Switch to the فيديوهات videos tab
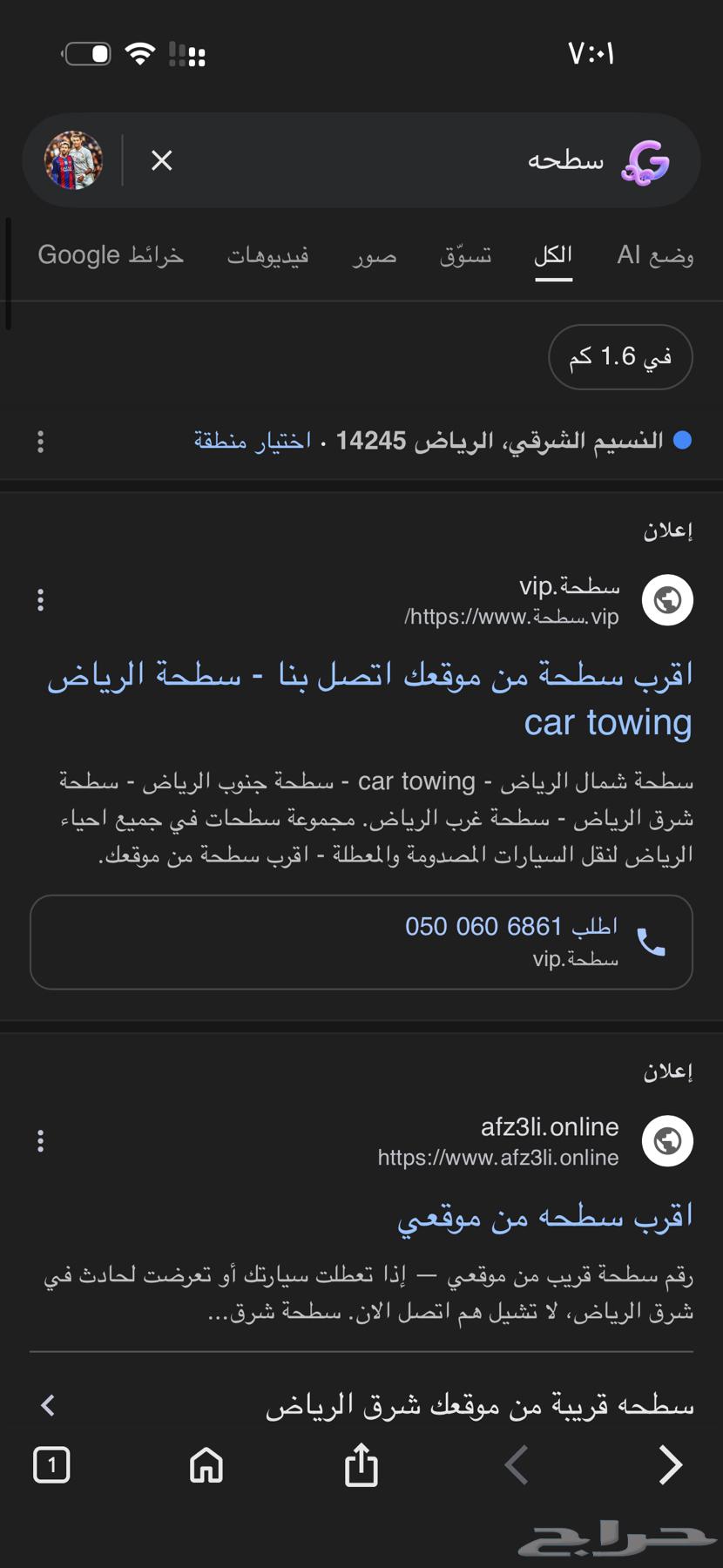 (268, 255)
